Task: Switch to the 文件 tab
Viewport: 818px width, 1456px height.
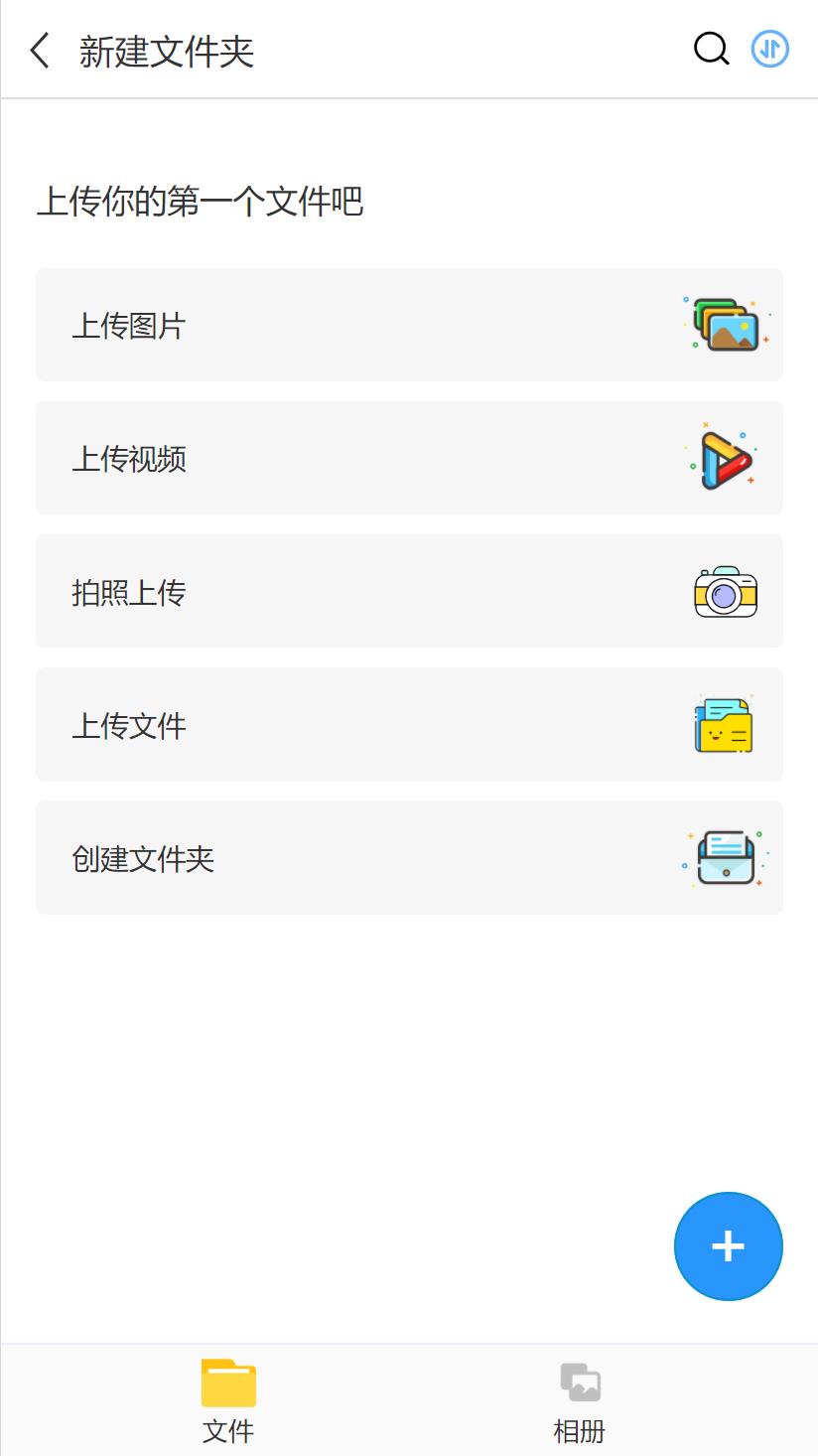Action: [x=228, y=1401]
